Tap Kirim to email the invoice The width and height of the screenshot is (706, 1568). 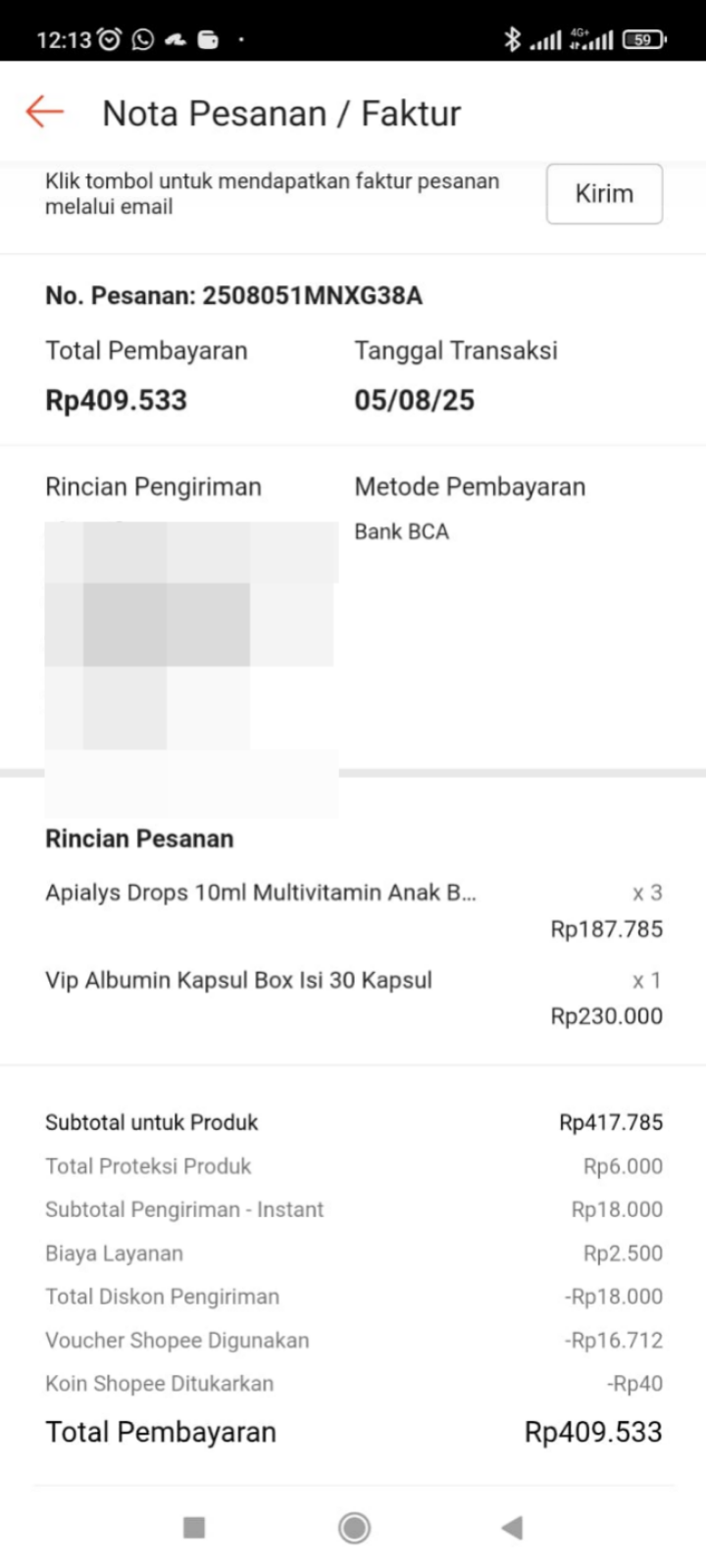(604, 194)
